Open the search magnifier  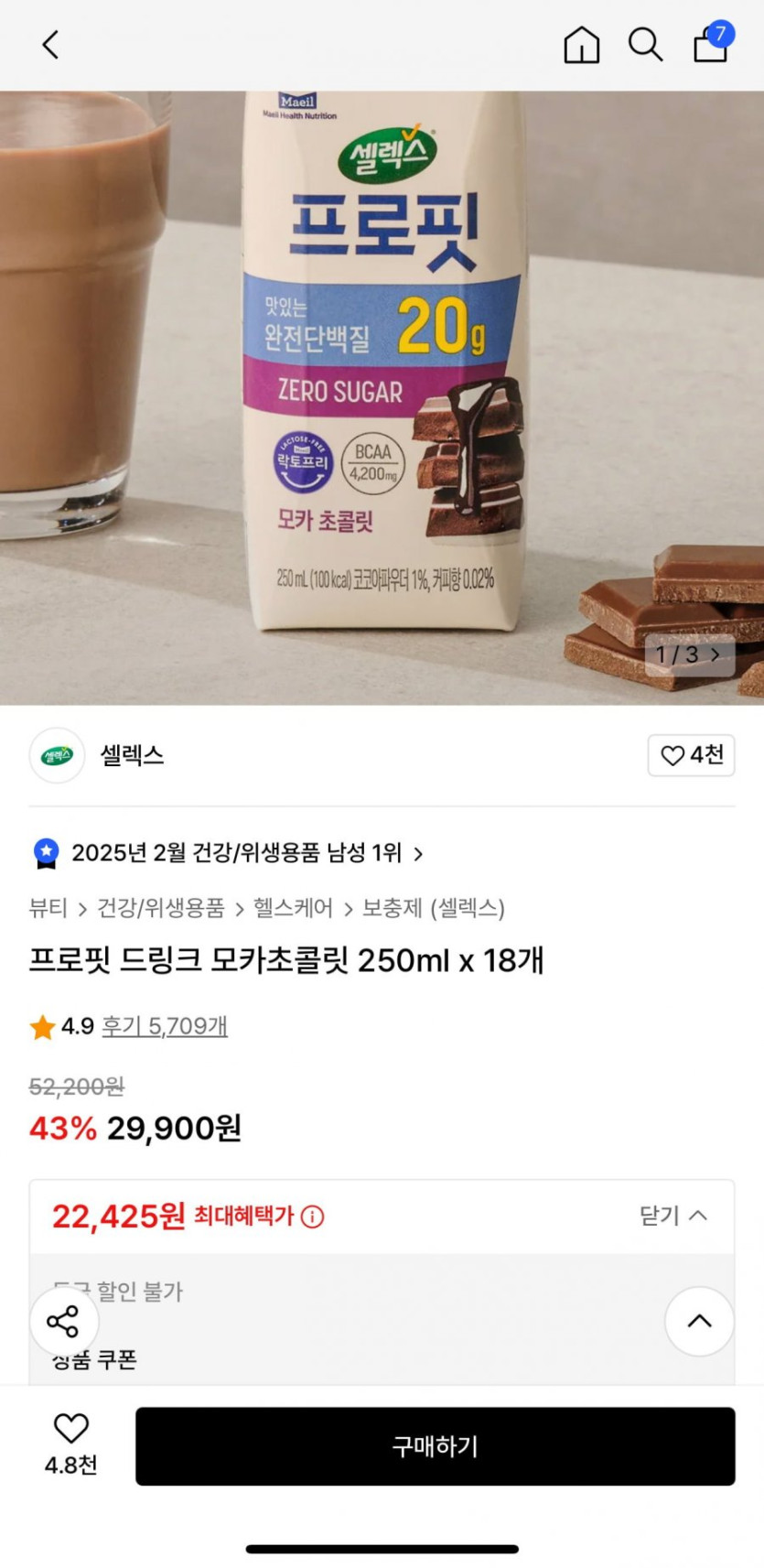point(645,44)
